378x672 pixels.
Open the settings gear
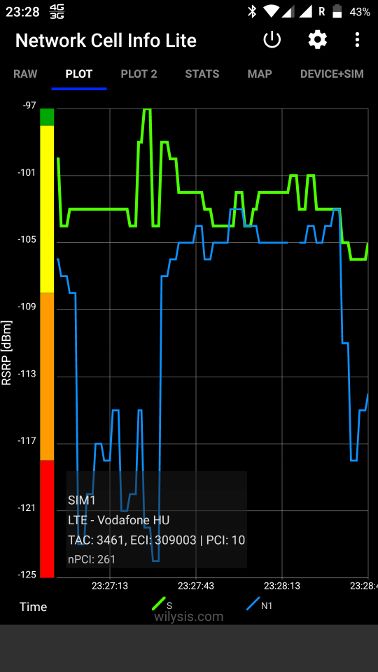pos(318,40)
